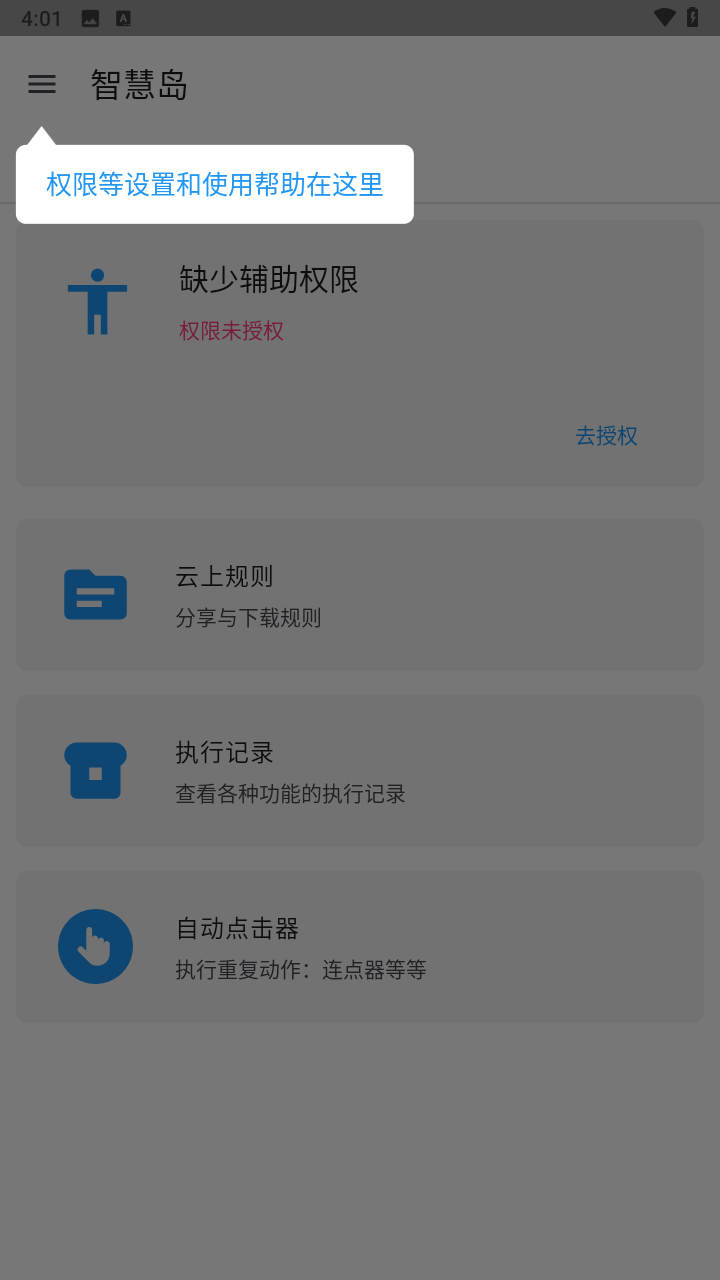Launch the 自动点击器 auto clicker card
Image resolution: width=720 pixels, height=1280 pixels.
[x=360, y=946]
